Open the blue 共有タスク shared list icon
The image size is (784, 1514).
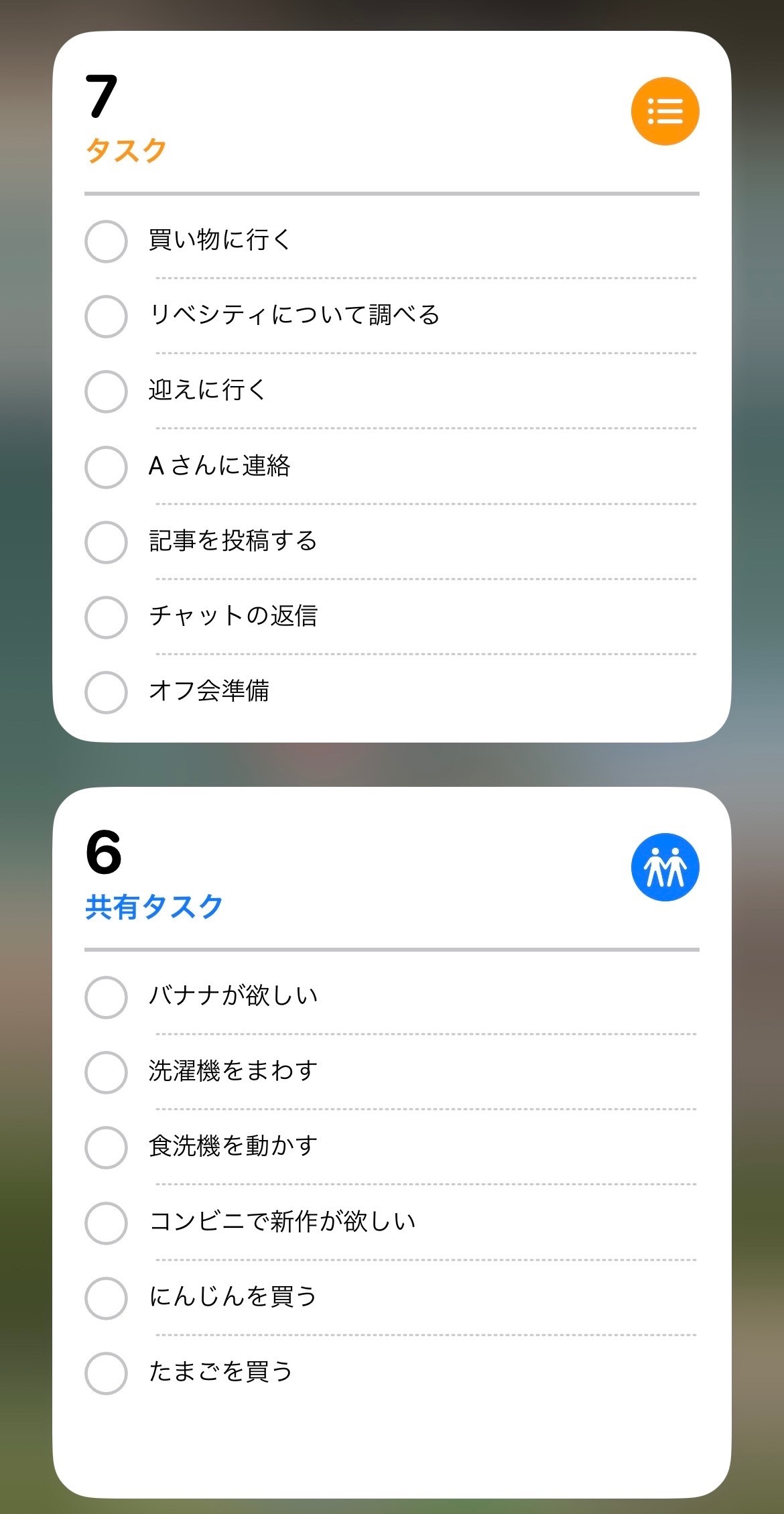665,867
